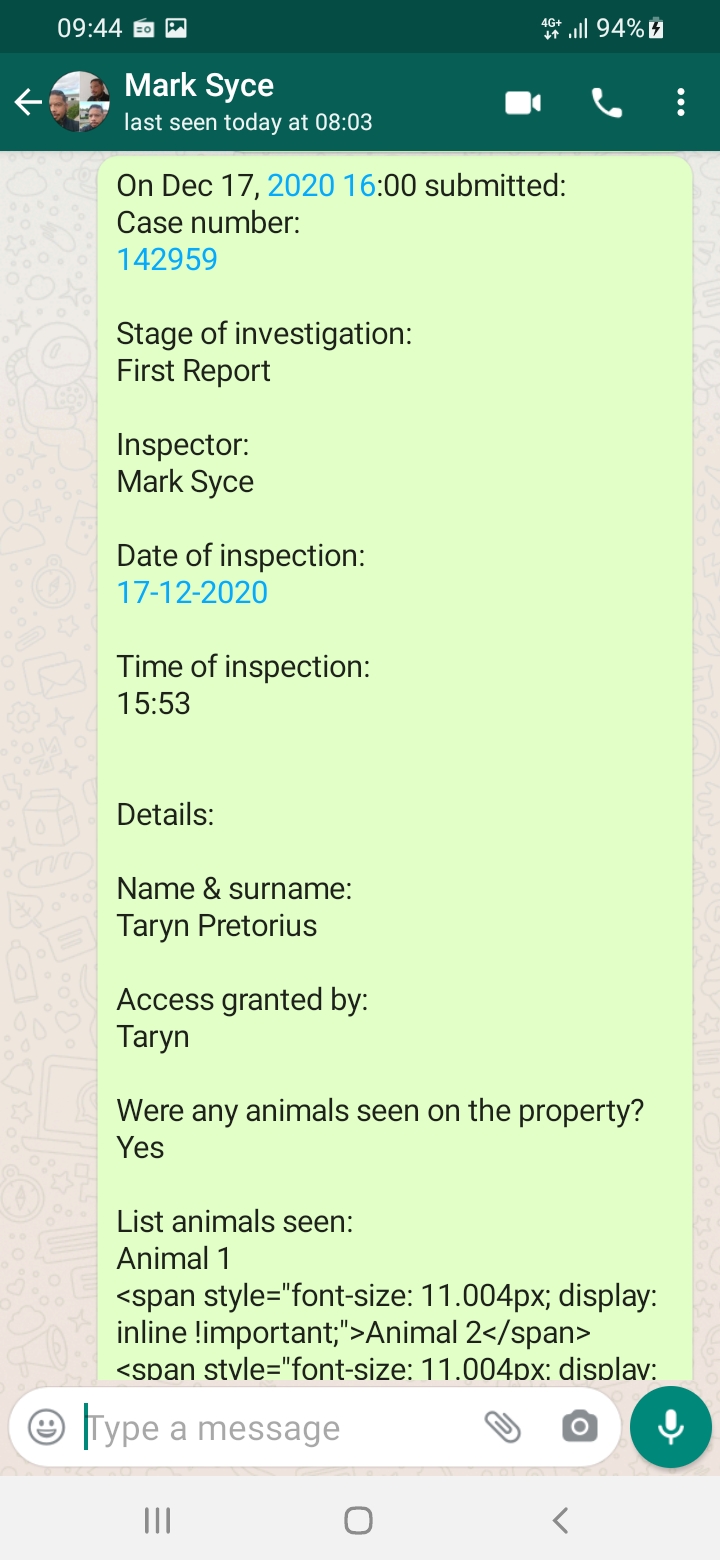Open the 17-12-2020 date link
This screenshot has height=1560, width=720.
192,592
